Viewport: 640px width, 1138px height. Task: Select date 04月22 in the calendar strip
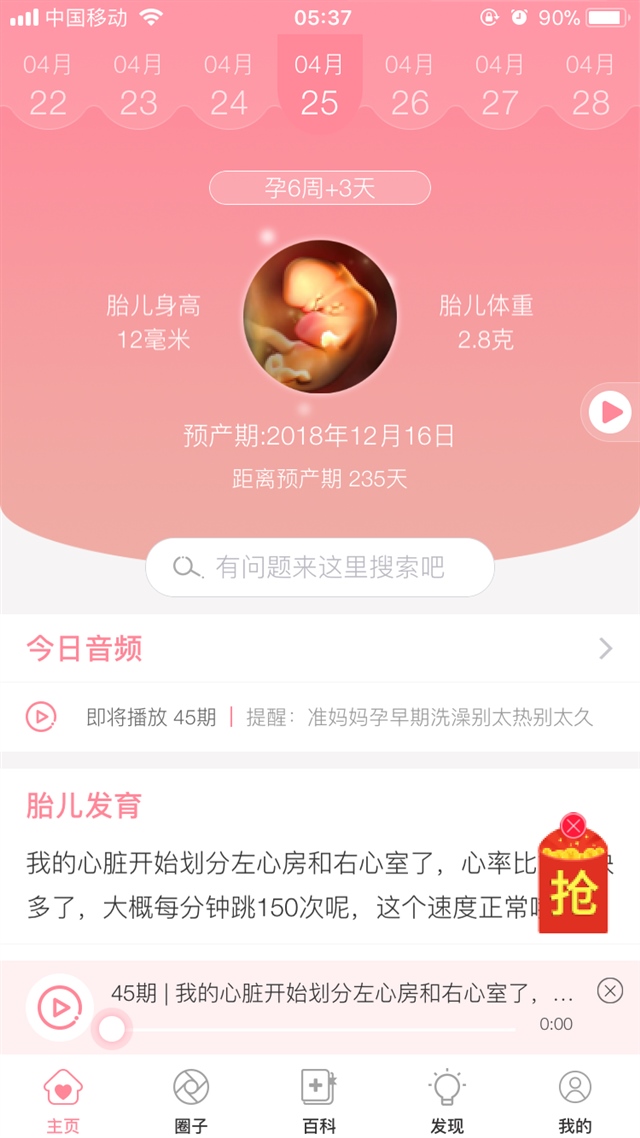[47, 85]
